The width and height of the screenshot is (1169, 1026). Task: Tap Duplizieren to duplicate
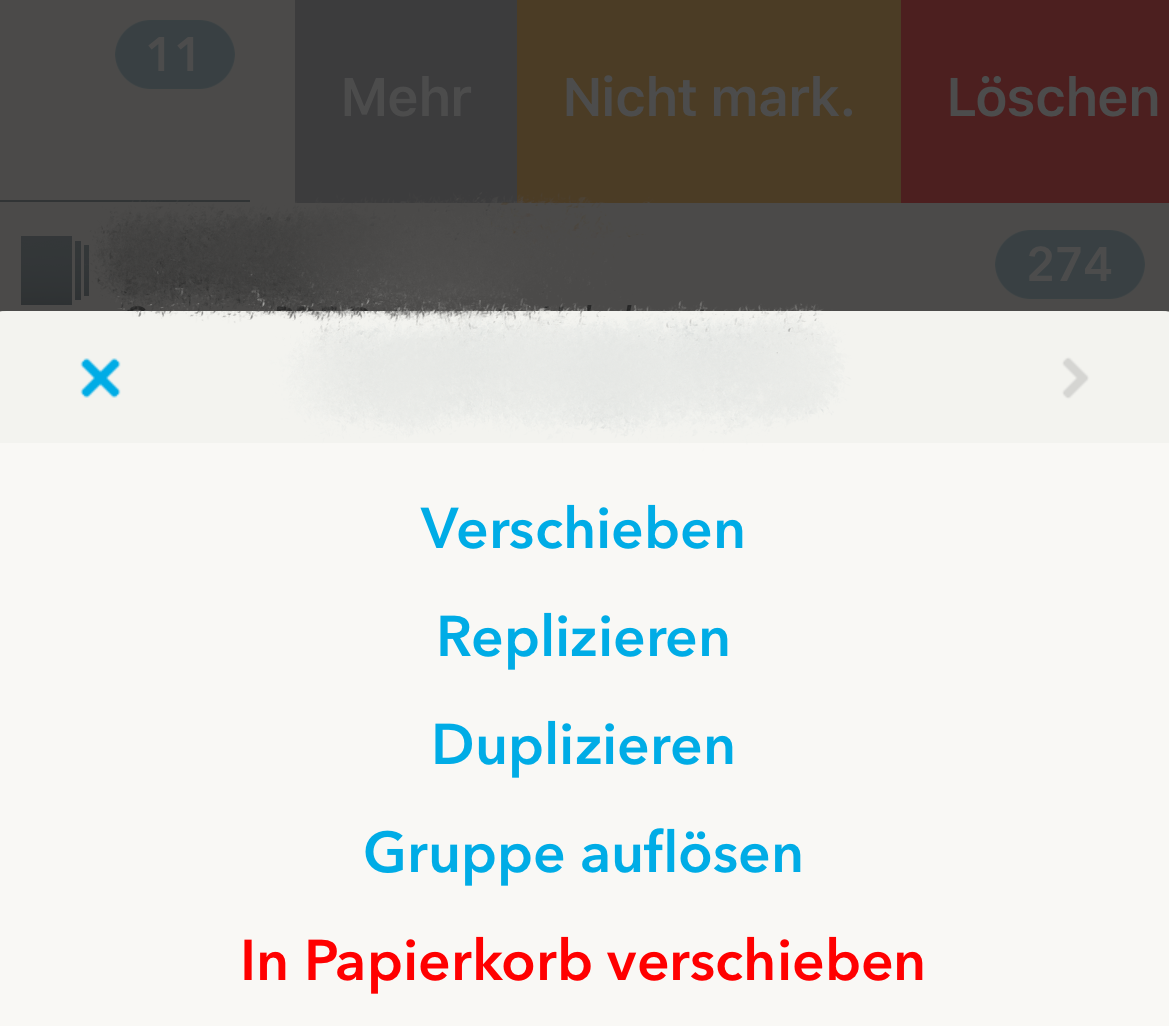click(583, 746)
